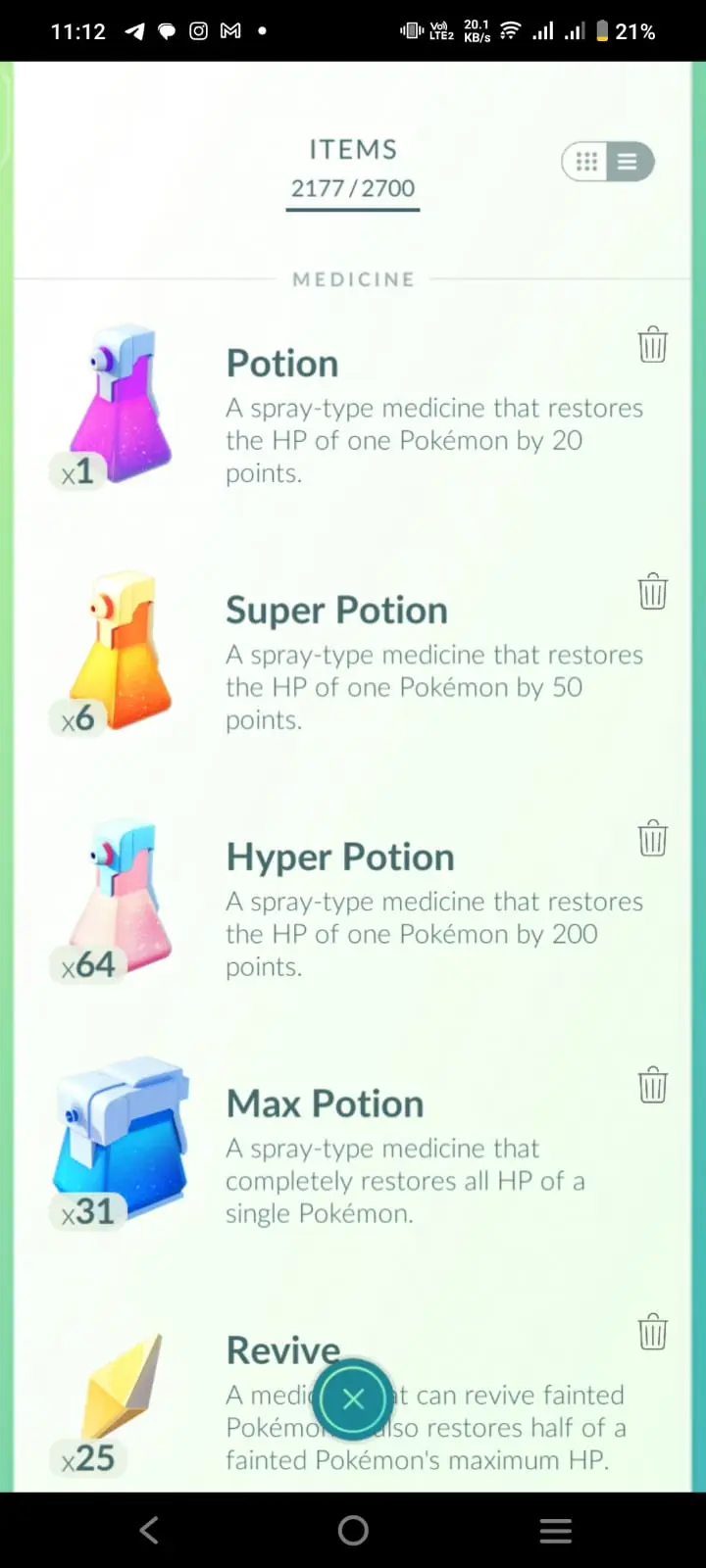Discard Super Potion with its trash icon
This screenshot has width=706, height=1568.
coord(652,592)
